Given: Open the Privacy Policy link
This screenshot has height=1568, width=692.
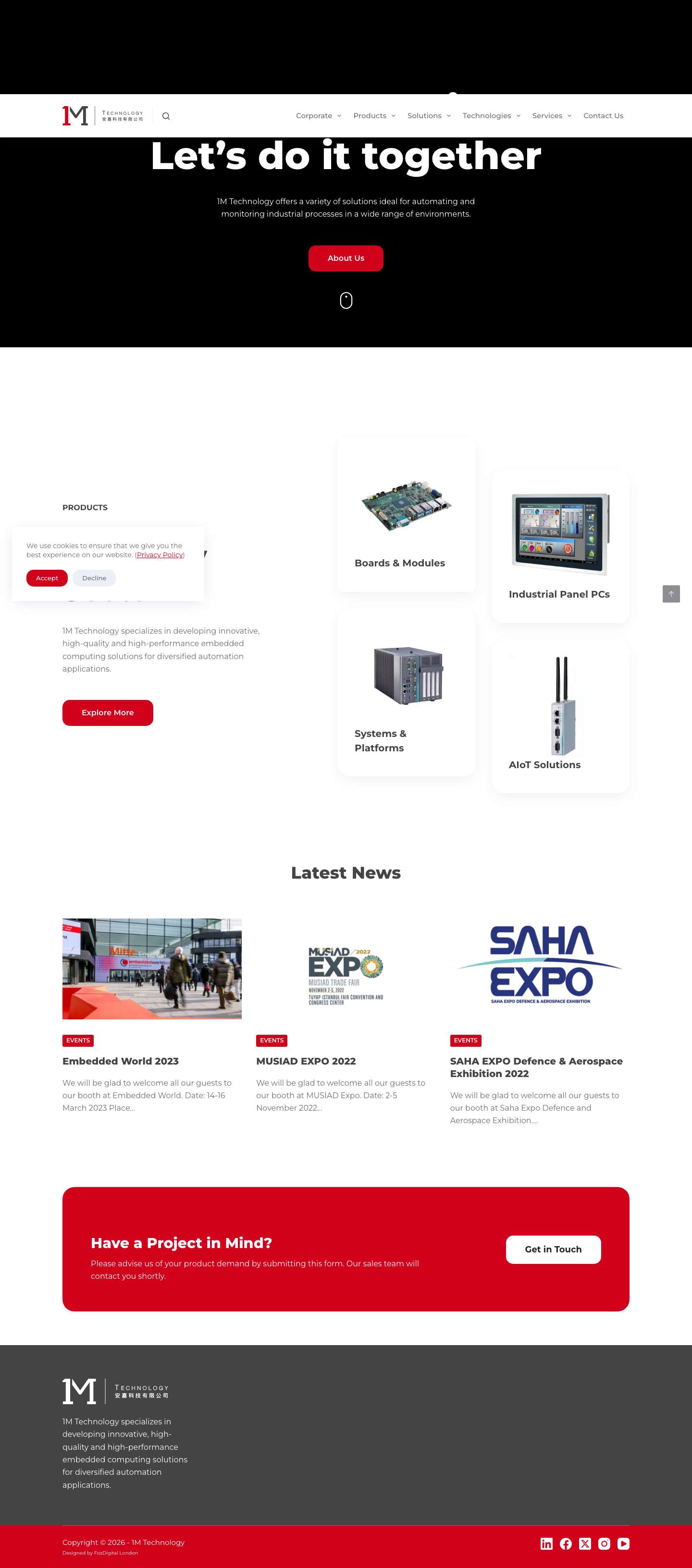Looking at the screenshot, I should (160, 554).
